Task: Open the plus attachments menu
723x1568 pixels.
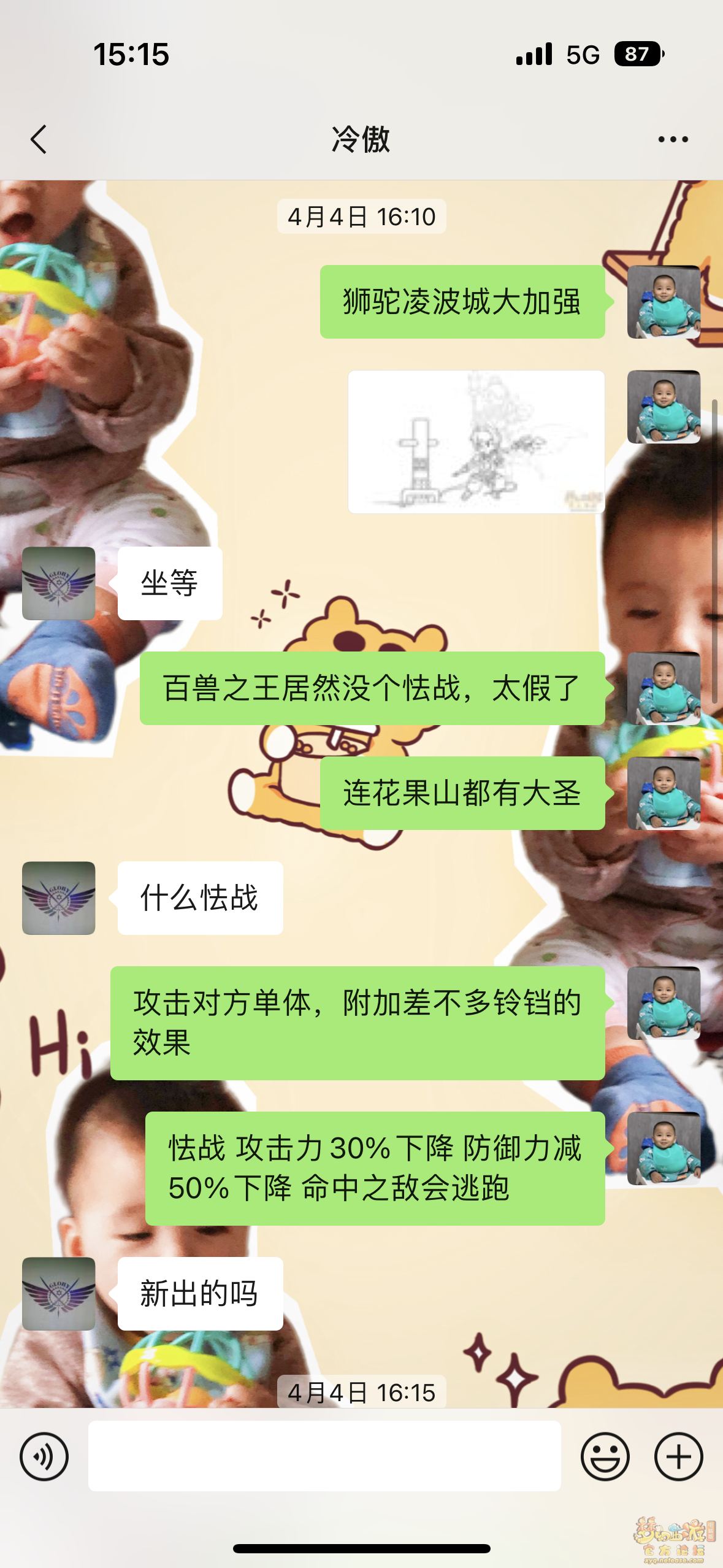Action: (678, 1456)
